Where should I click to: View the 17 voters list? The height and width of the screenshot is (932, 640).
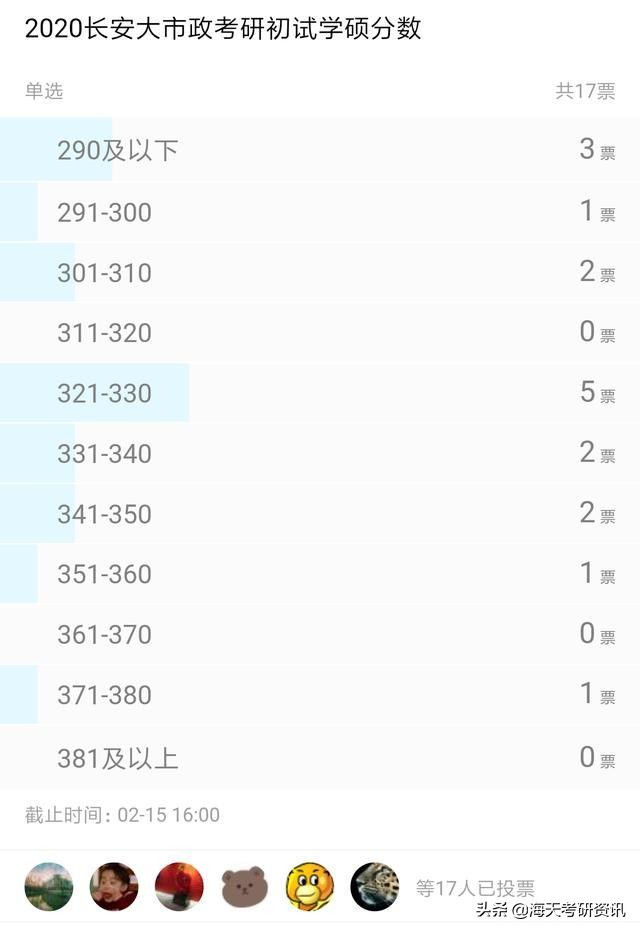coord(475,888)
